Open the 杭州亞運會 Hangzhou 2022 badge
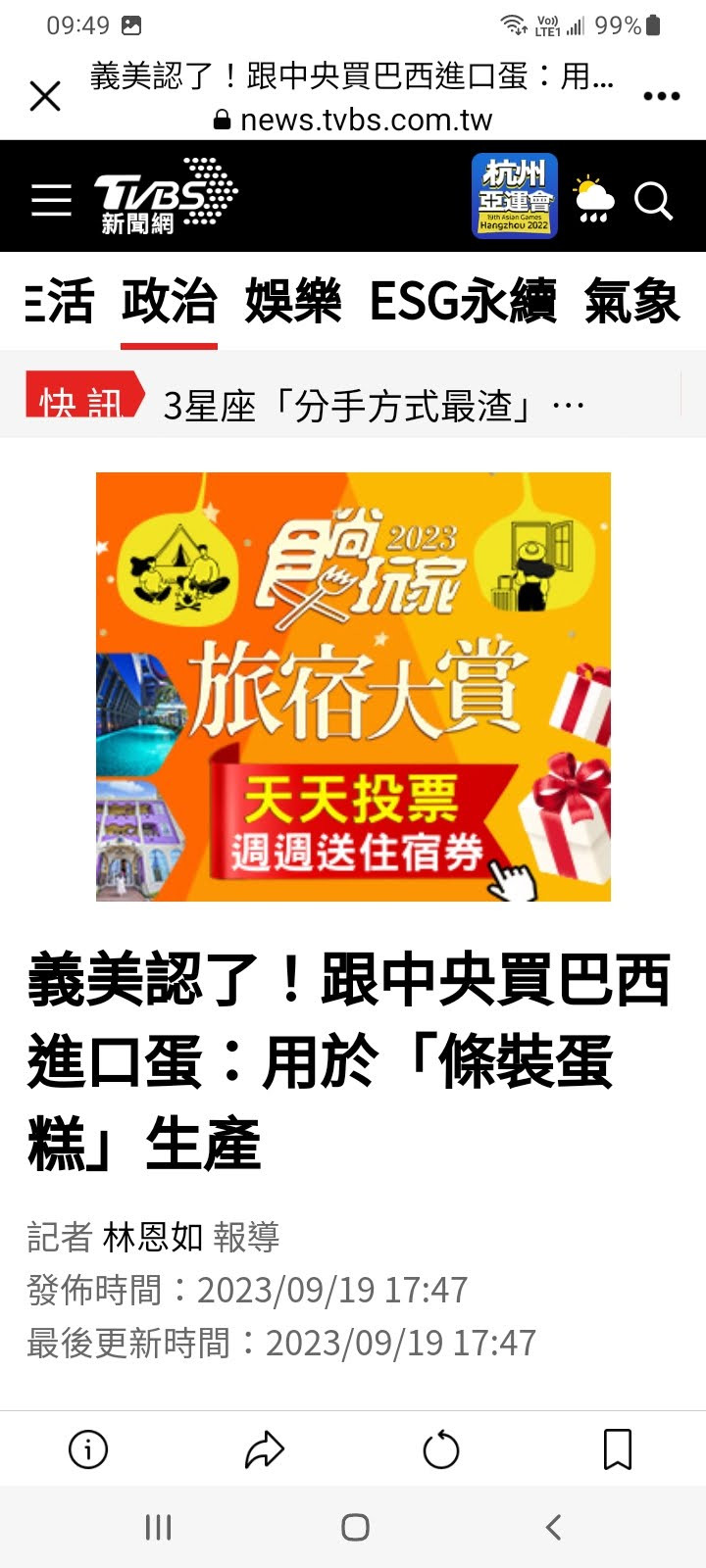Viewport: 706px width, 1568px height. coord(515,196)
